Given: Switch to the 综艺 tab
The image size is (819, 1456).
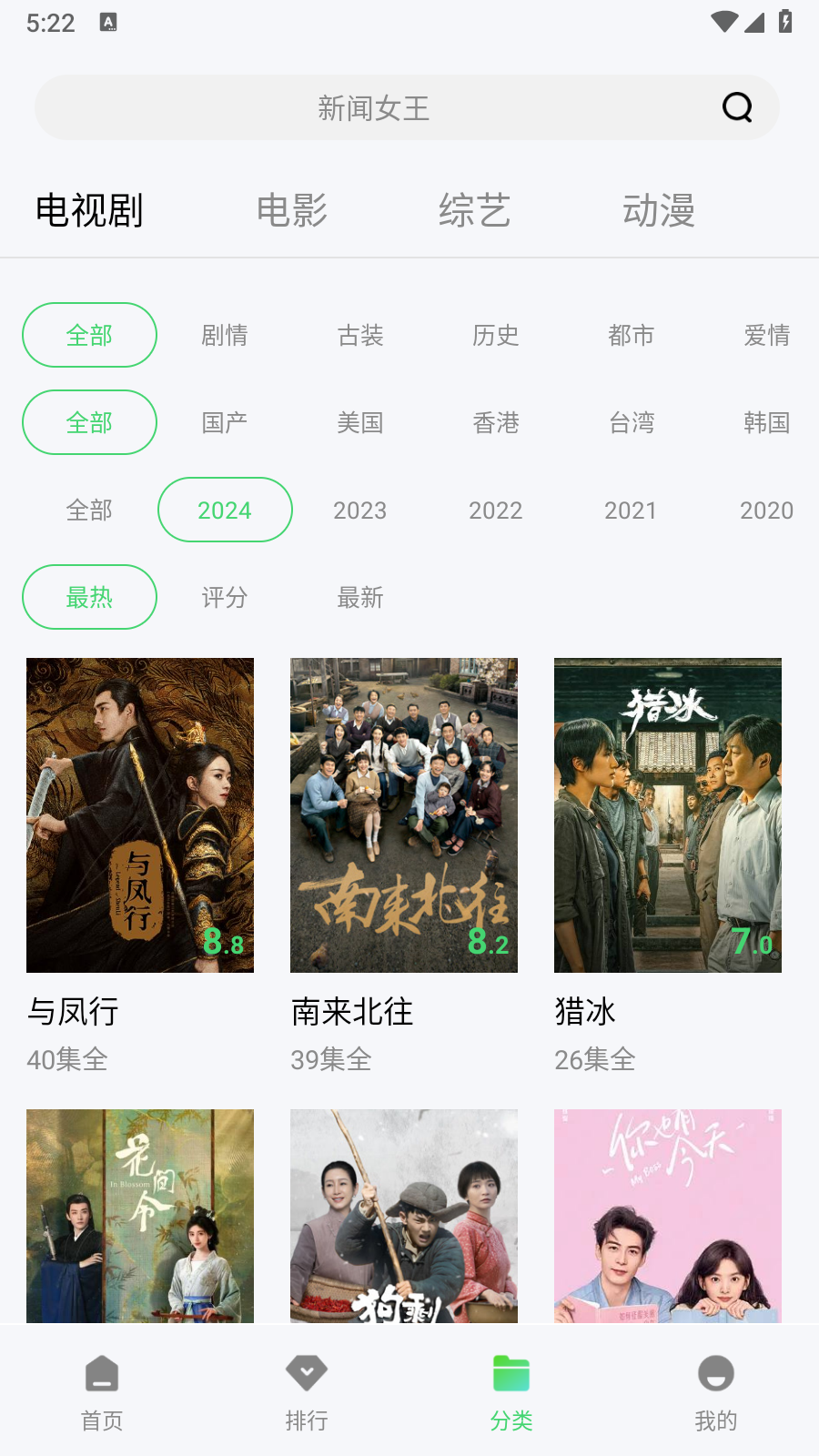Looking at the screenshot, I should 474,210.
